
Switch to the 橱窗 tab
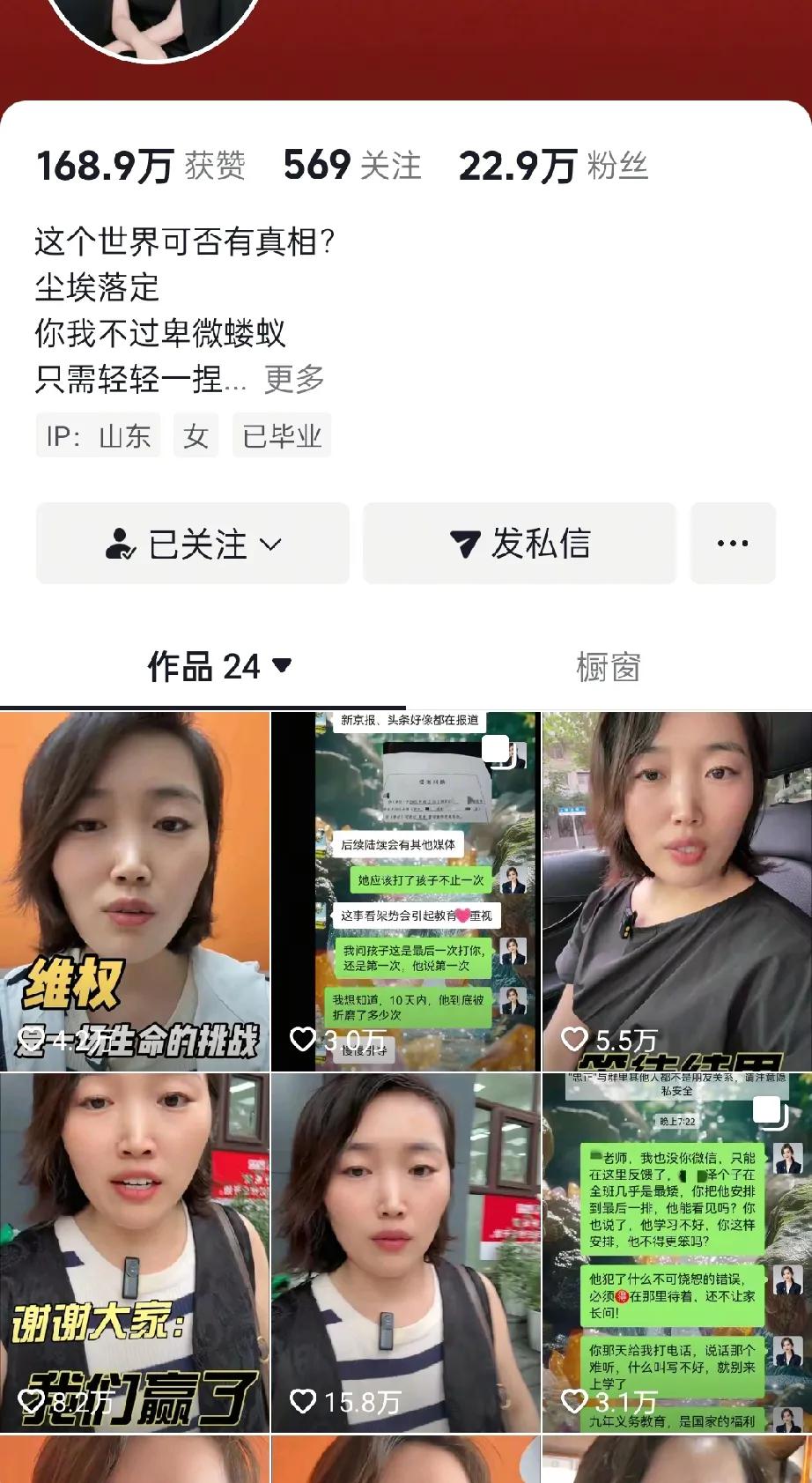pos(608,667)
